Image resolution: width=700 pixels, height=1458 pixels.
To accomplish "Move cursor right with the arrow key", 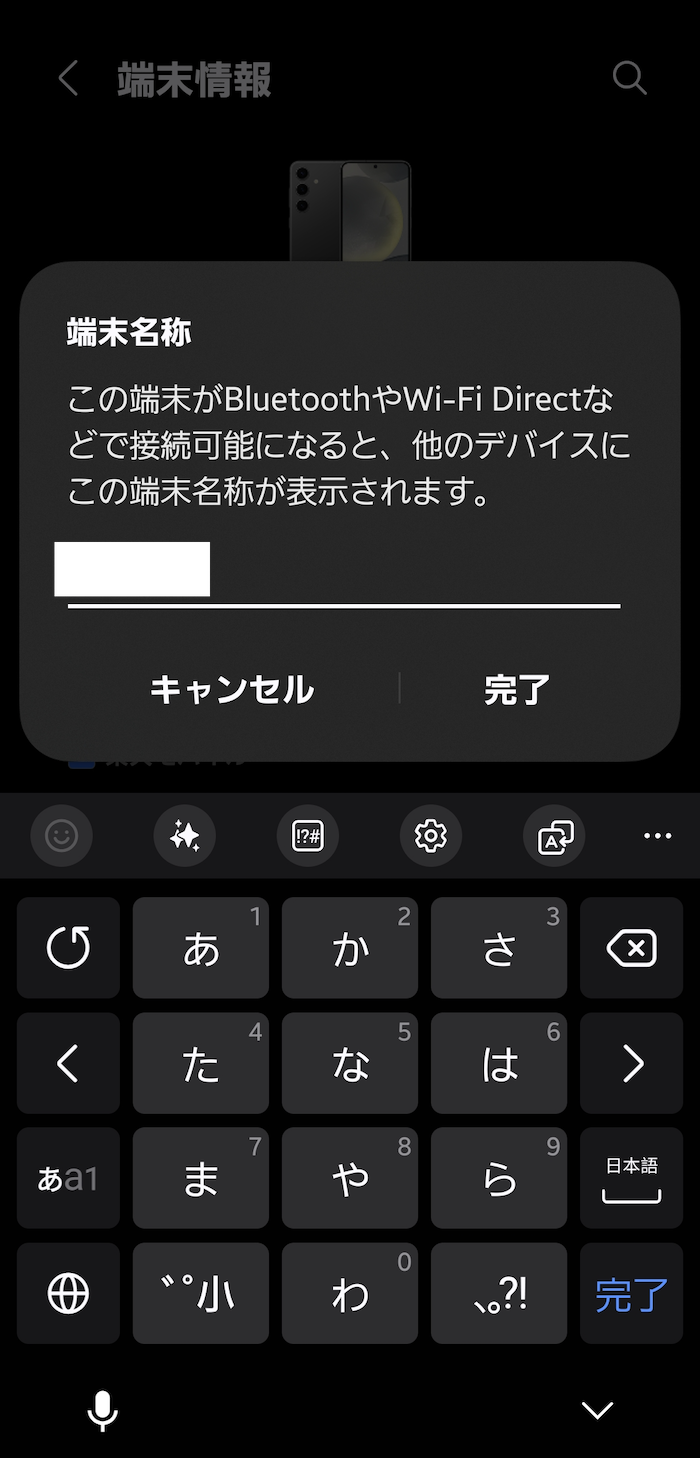I will coord(631,1063).
